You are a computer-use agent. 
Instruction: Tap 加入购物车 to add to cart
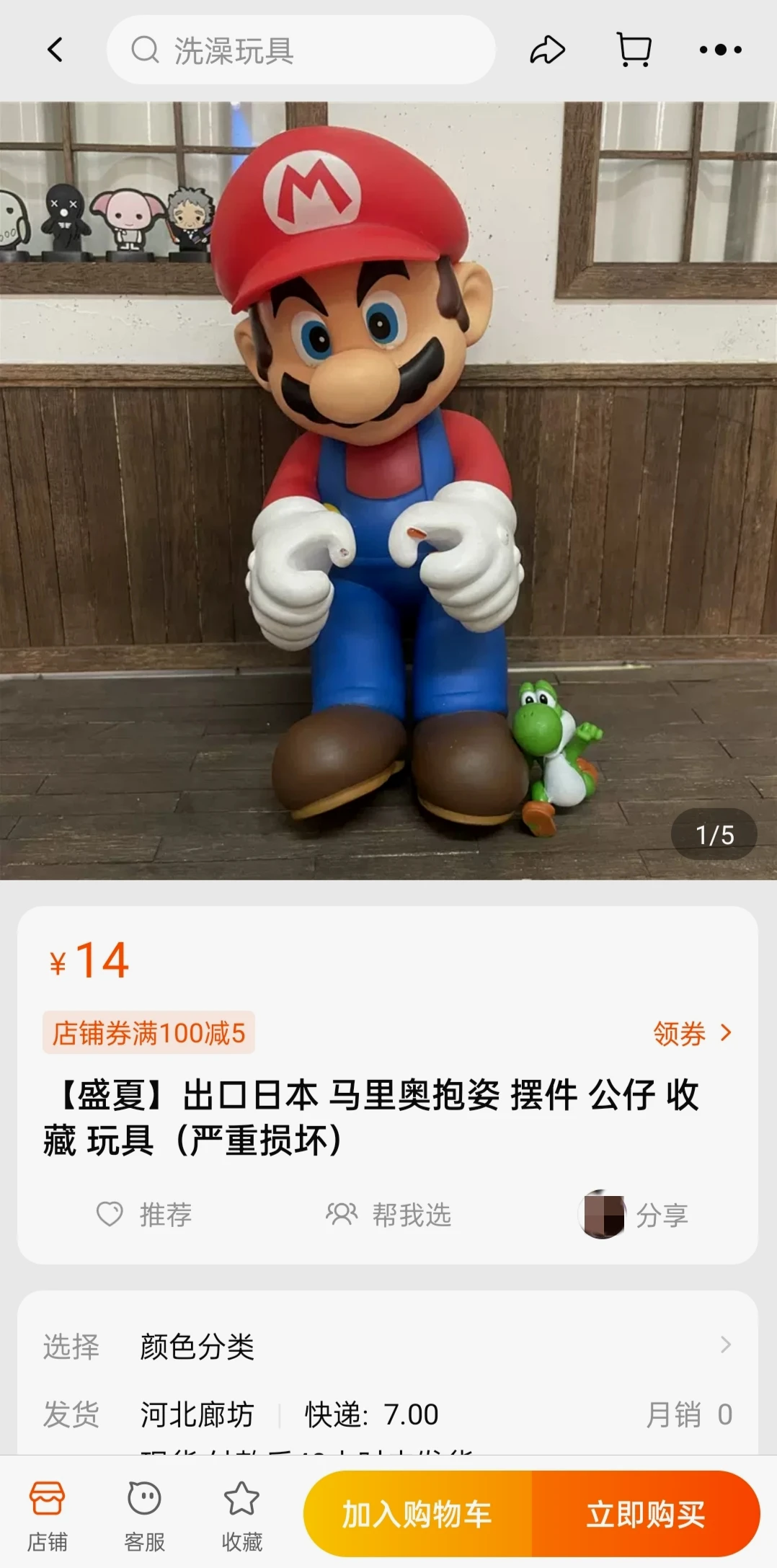417,1514
